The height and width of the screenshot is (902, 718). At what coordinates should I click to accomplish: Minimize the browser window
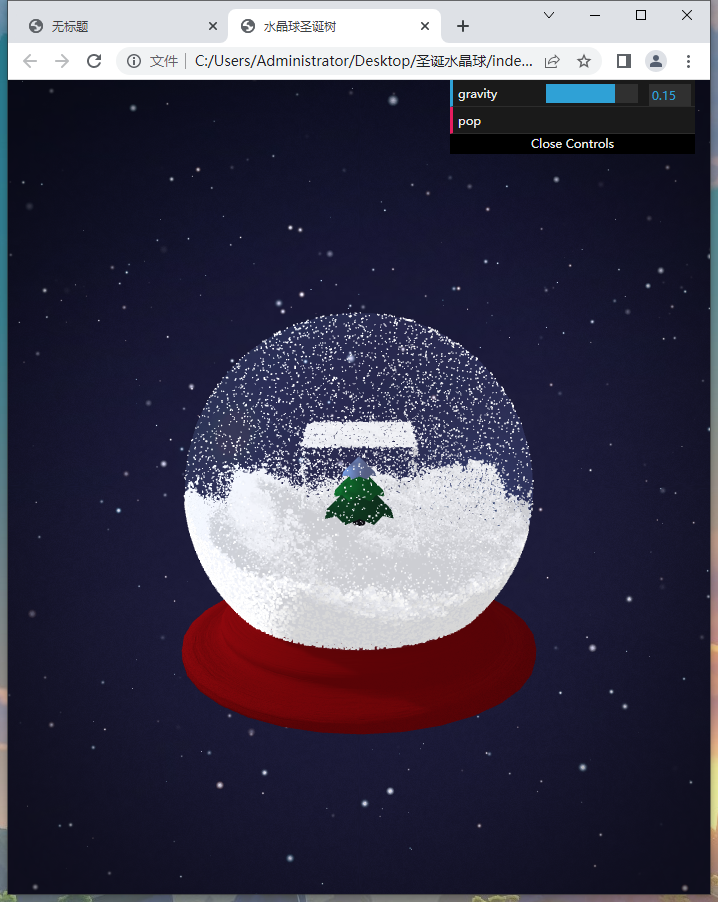pos(595,15)
